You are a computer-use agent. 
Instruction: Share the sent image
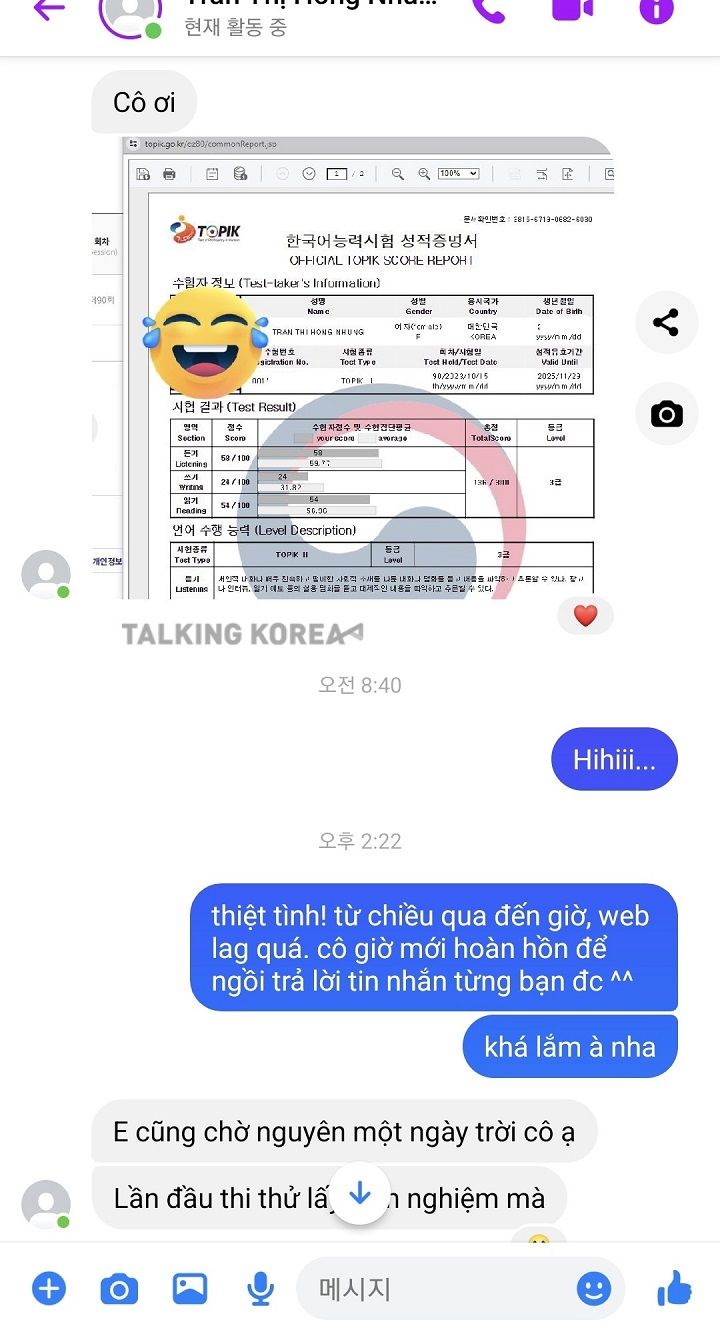click(666, 322)
